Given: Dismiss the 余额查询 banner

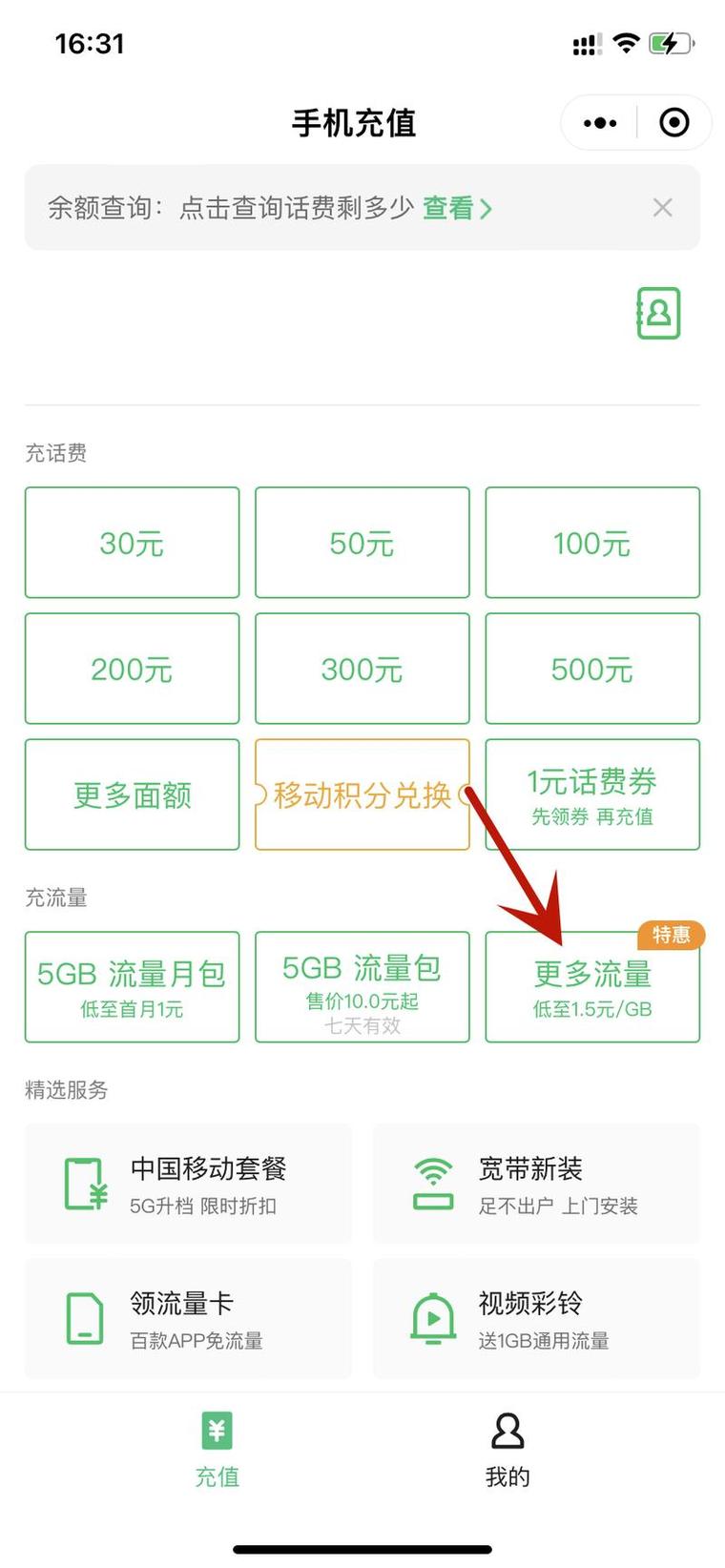Looking at the screenshot, I should click(662, 208).
